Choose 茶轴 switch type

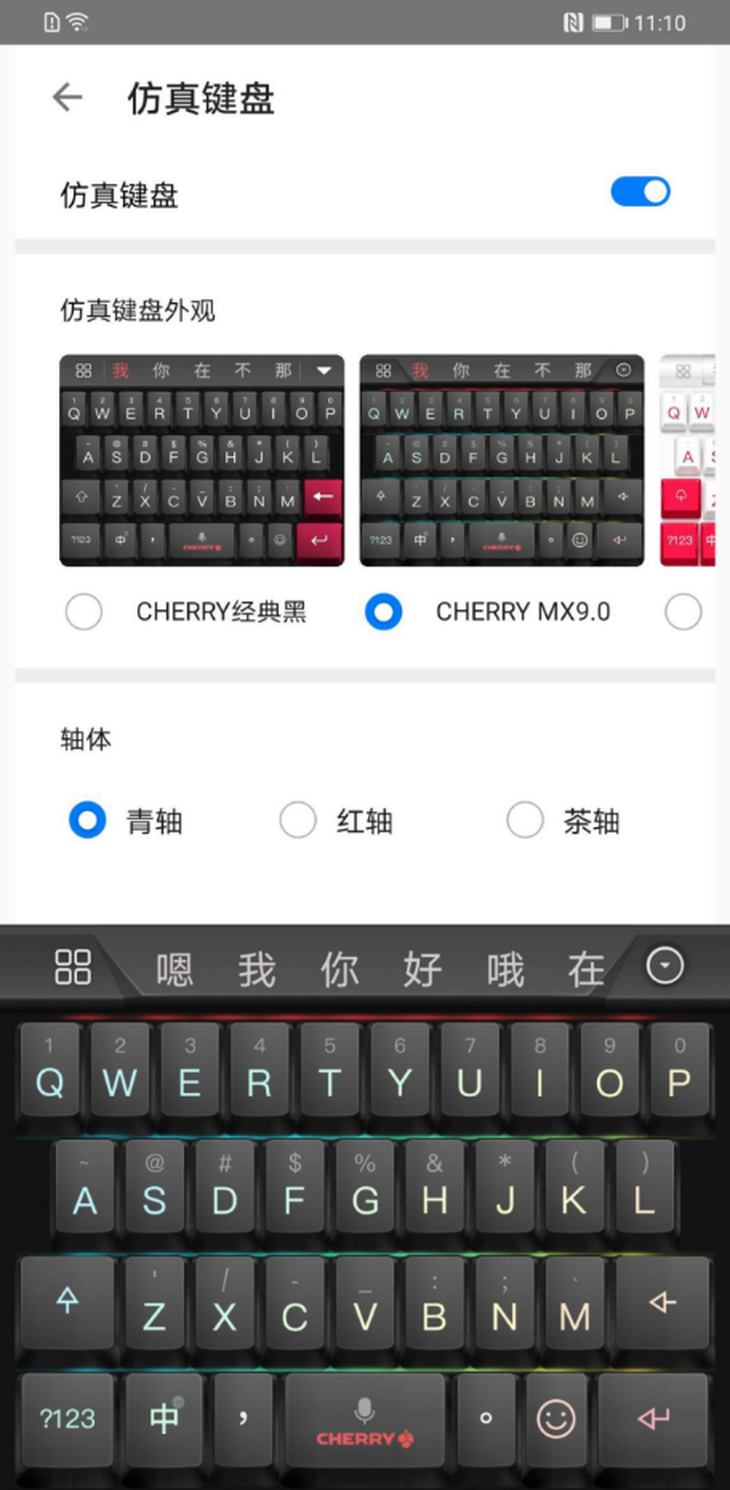(525, 821)
